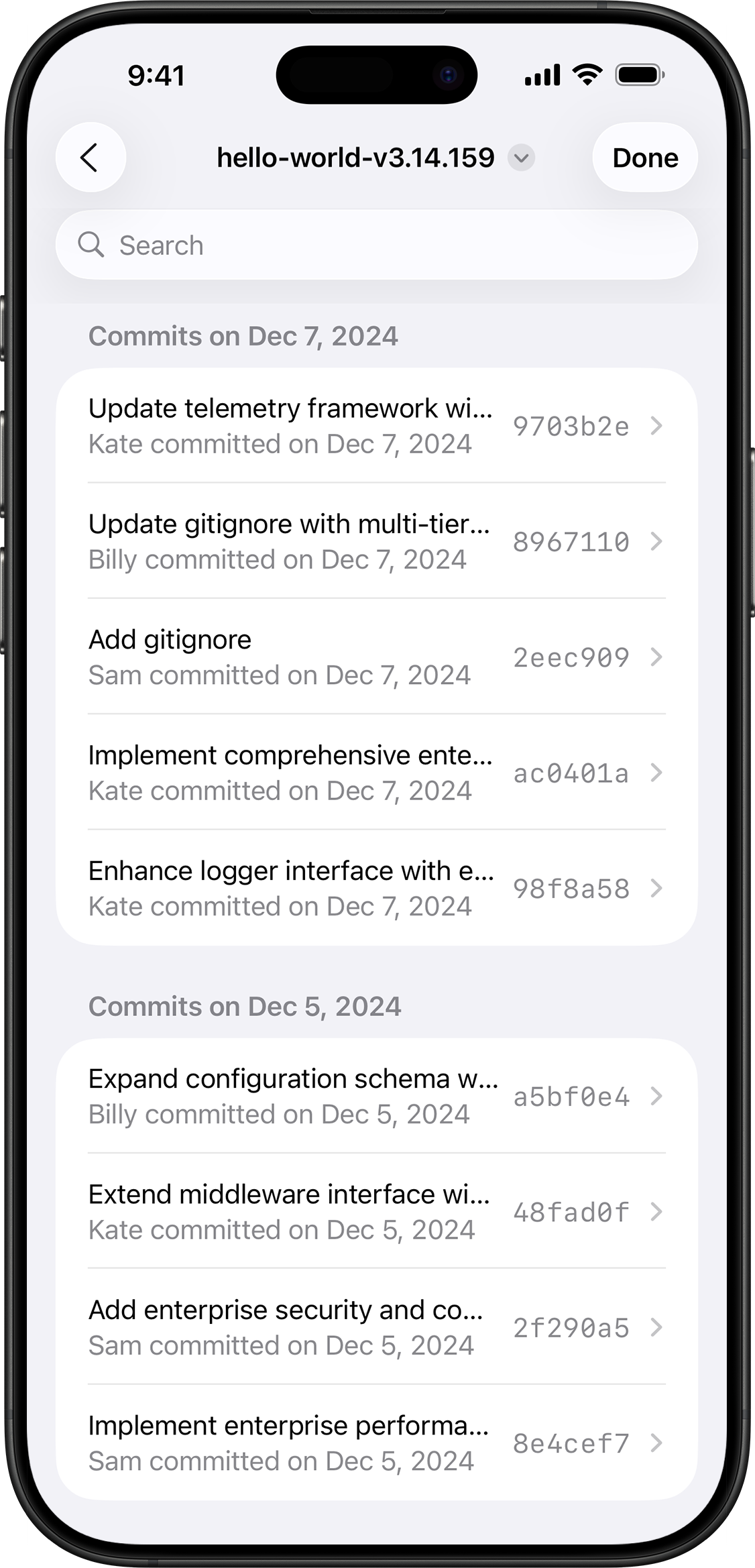Viewport: 755px width, 1568px height.
Task: Open Kate's 'Enhance logger interface' commit
Action: click(292, 889)
